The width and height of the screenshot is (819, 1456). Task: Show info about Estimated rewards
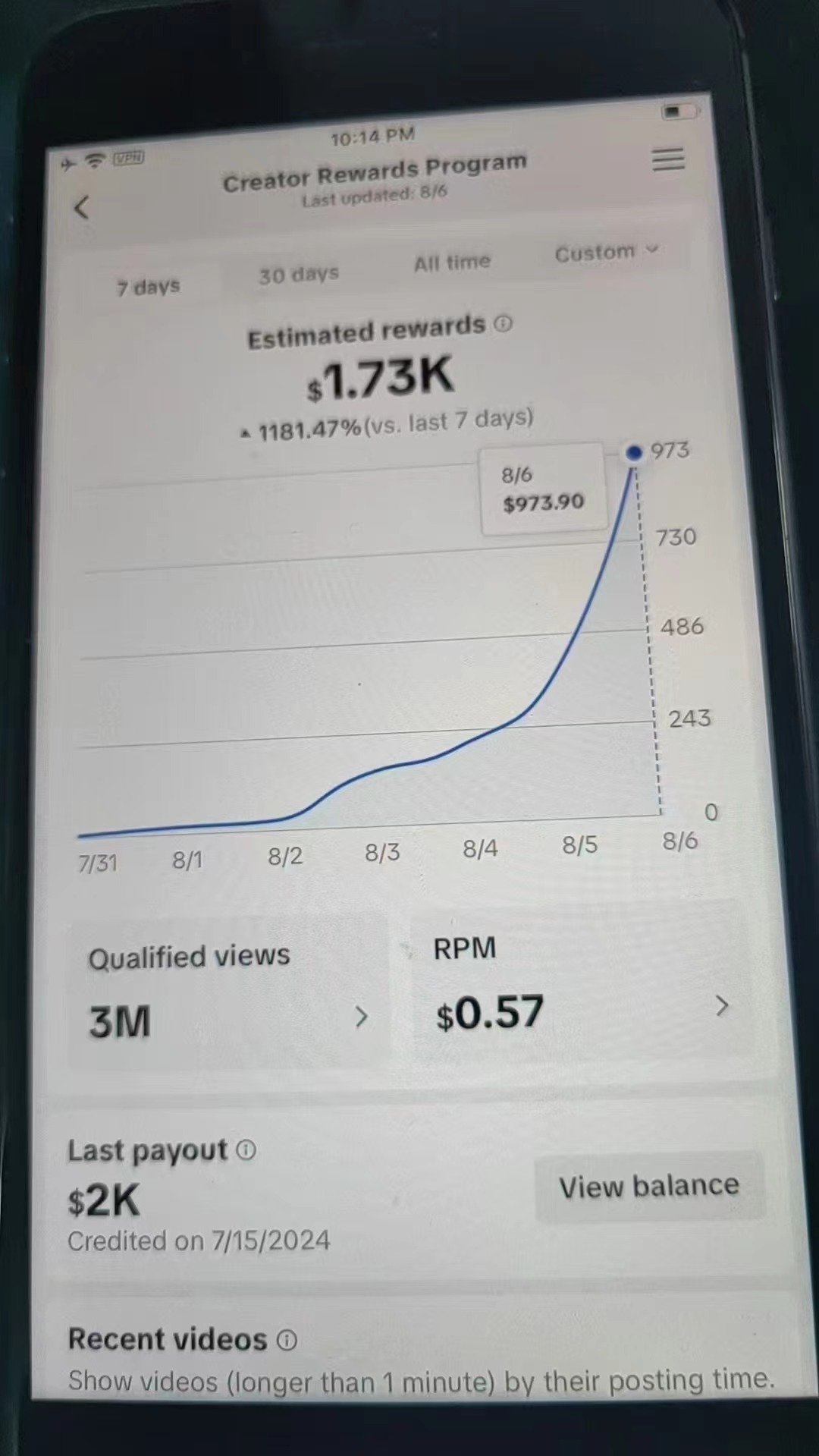click(x=504, y=324)
